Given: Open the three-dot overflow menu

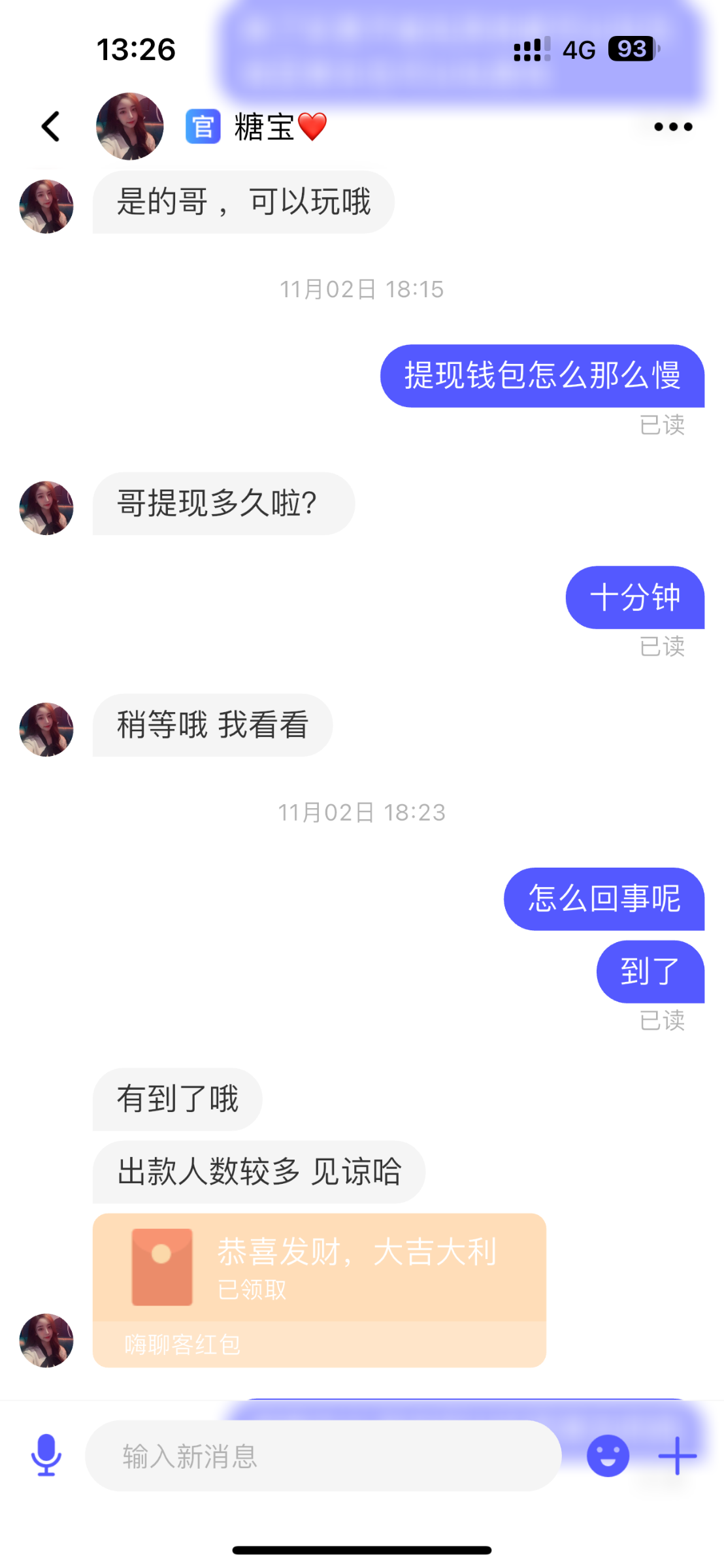Looking at the screenshot, I should [x=673, y=127].
